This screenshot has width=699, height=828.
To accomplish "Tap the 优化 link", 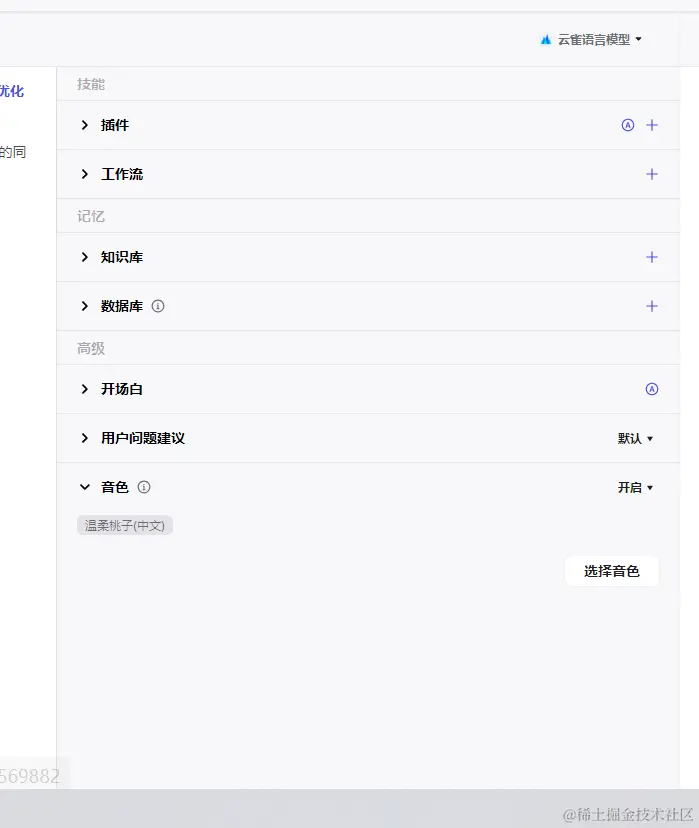I will point(12,91).
